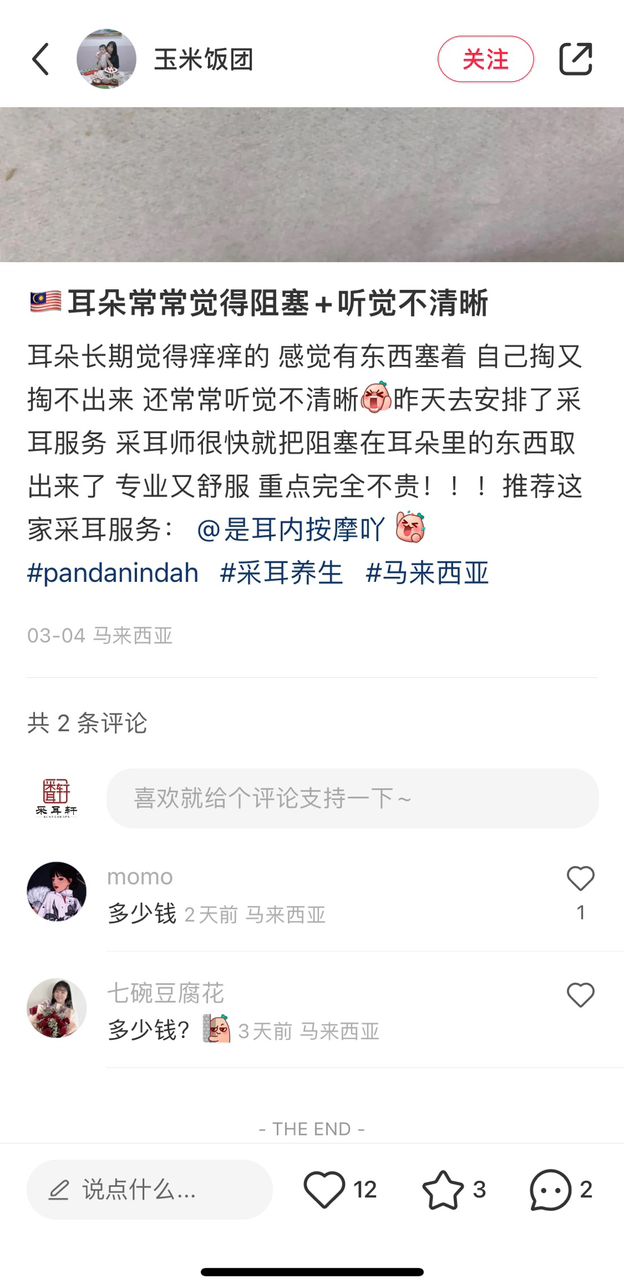Save the post with the star icon
Image resolution: width=624 pixels, height=1280 pixels.
pyautogui.click(x=442, y=1189)
